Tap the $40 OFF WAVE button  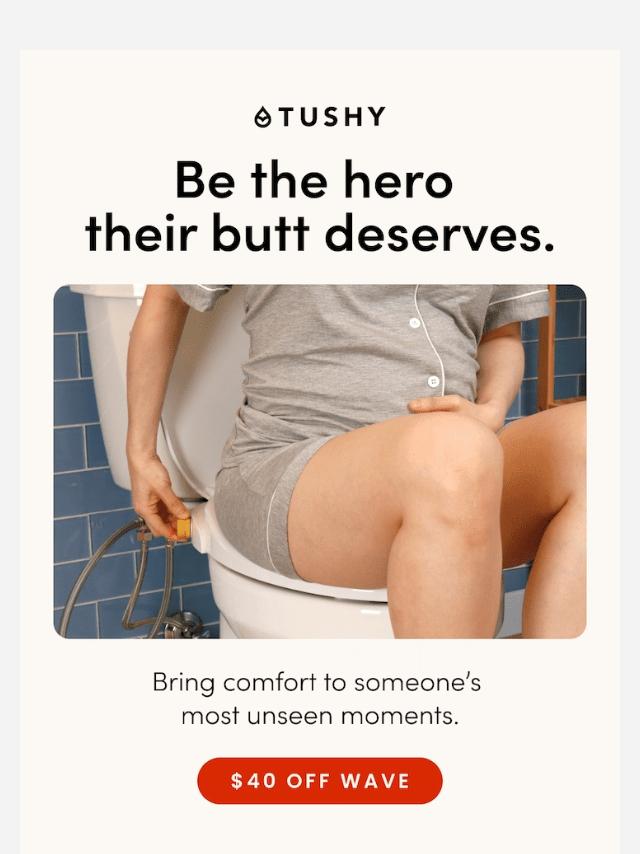coord(319,781)
